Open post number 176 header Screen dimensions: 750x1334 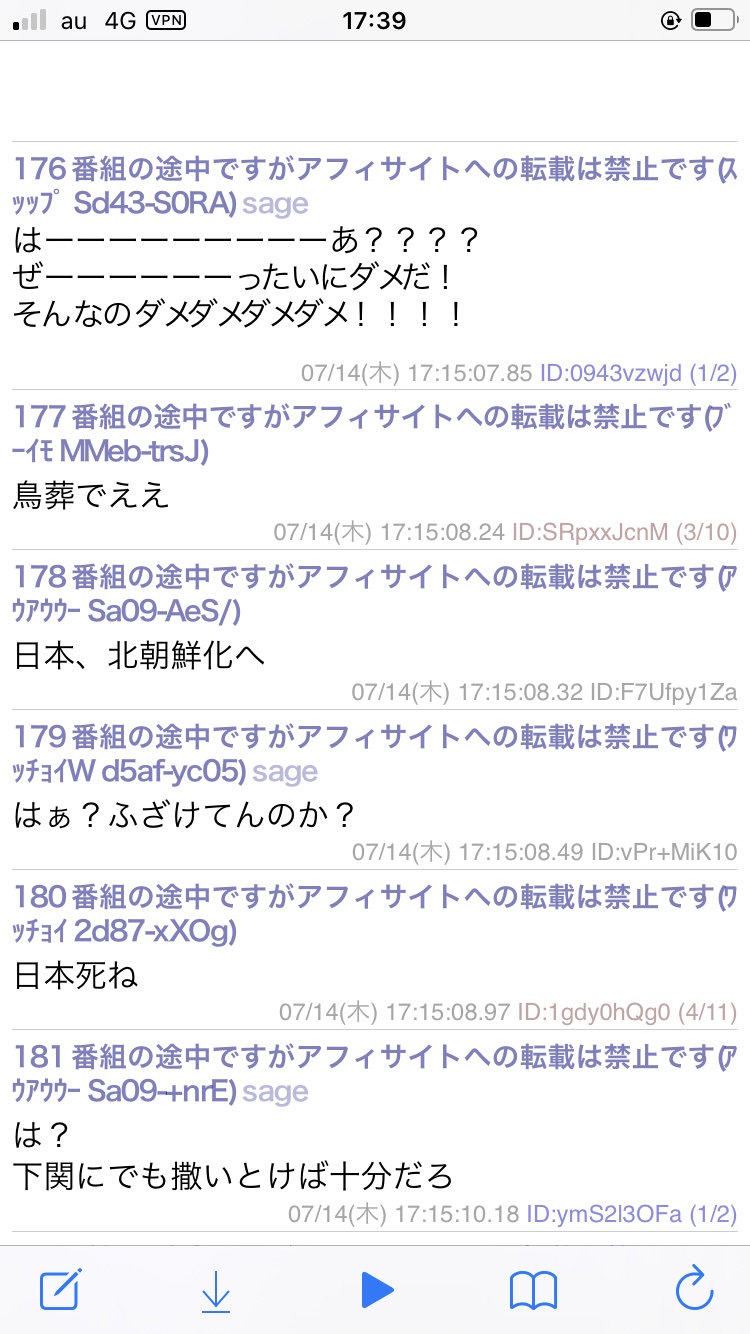[x=375, y=186]
